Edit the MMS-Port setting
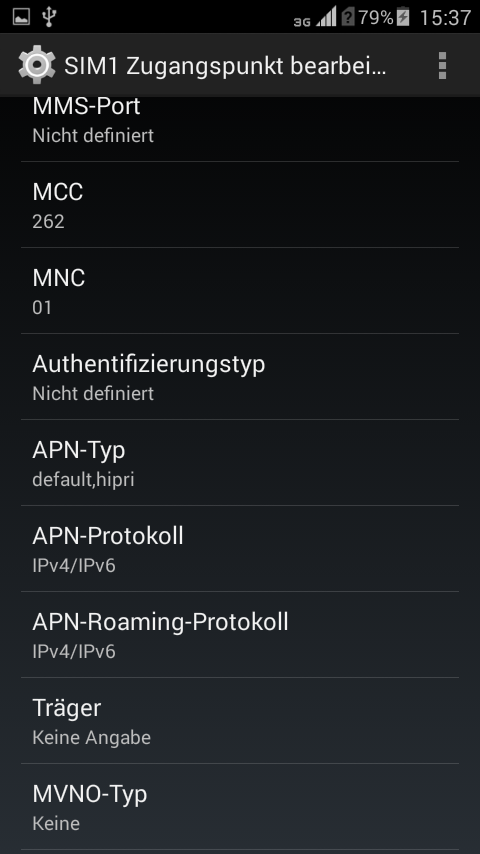This screenshot has width=480, height=854. point(240,129)
